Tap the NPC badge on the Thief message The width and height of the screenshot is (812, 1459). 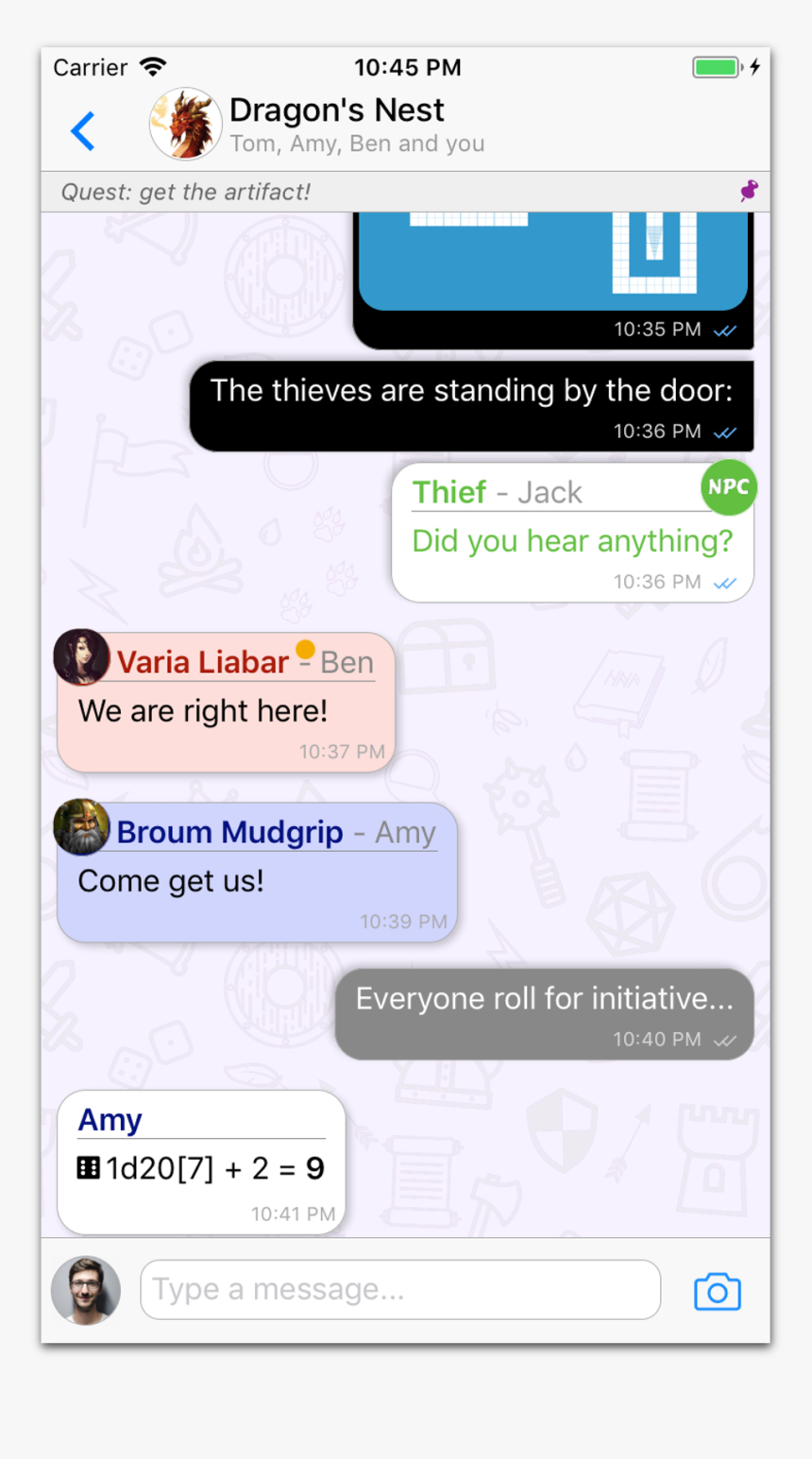pos(728,487)
